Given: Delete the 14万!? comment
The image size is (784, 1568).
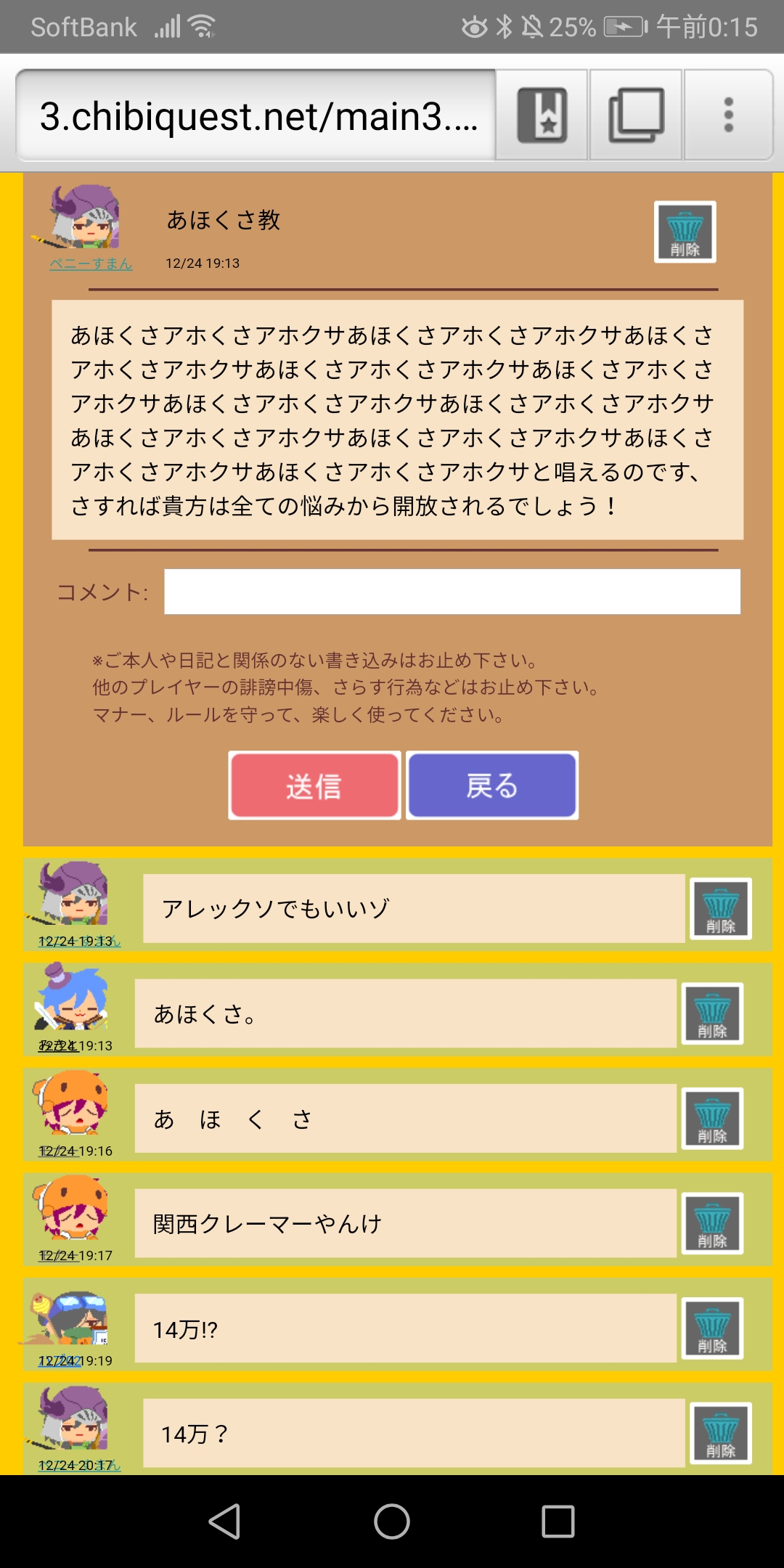Looking at the screenshot, I should 711,1328.
